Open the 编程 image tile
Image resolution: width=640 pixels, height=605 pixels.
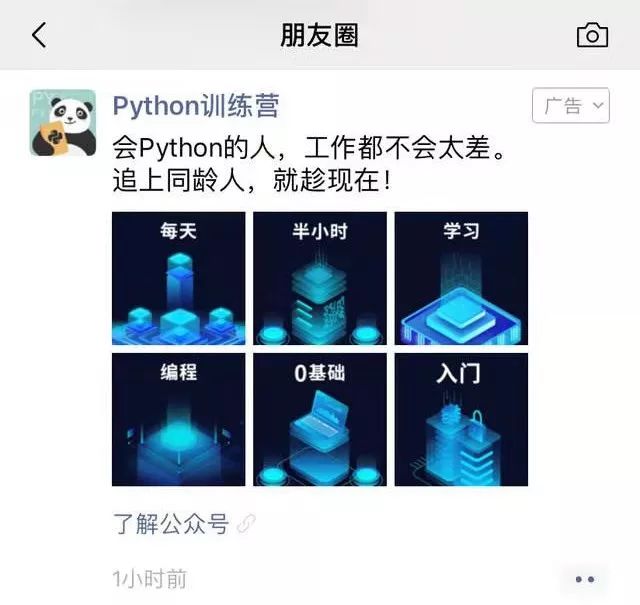pos(178,419)
